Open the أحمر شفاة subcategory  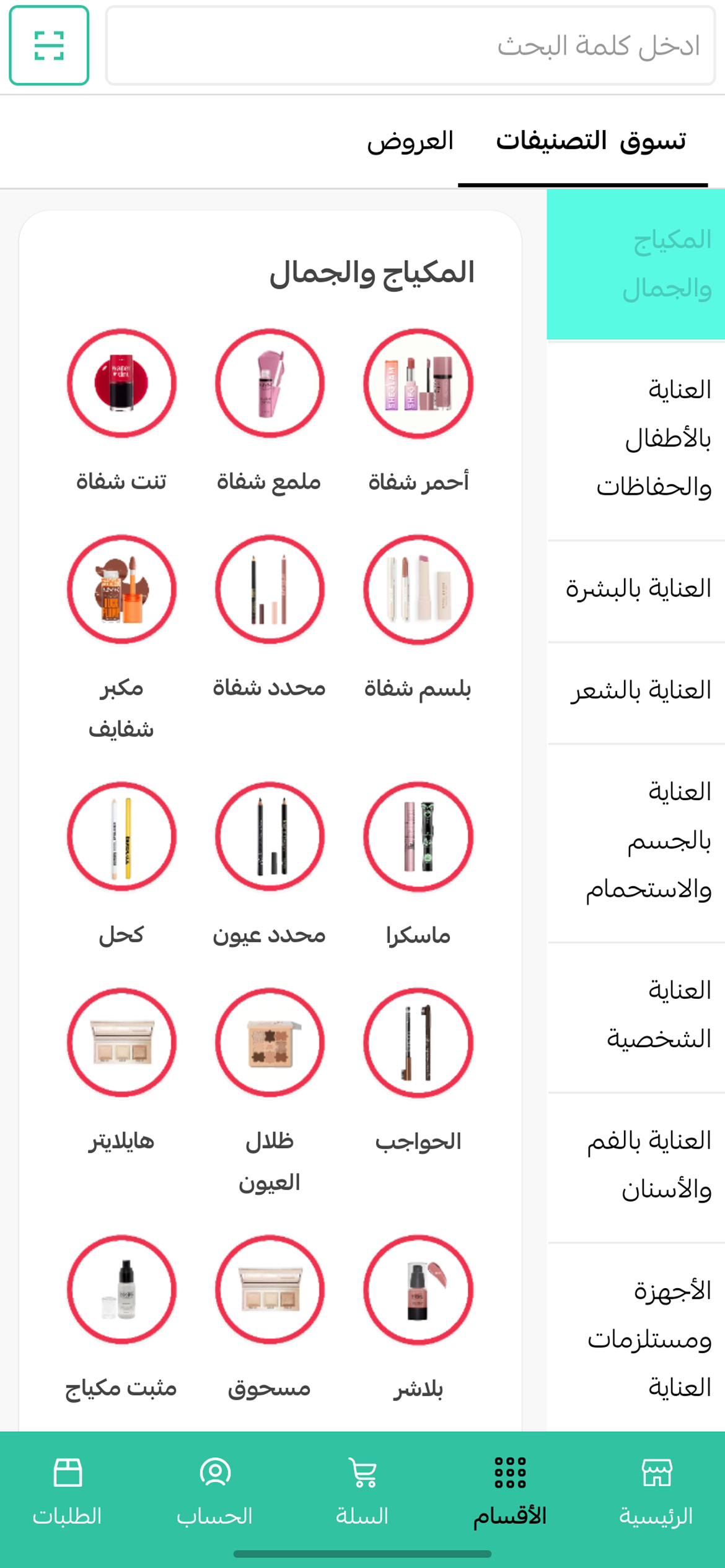[x=418, y=384]
